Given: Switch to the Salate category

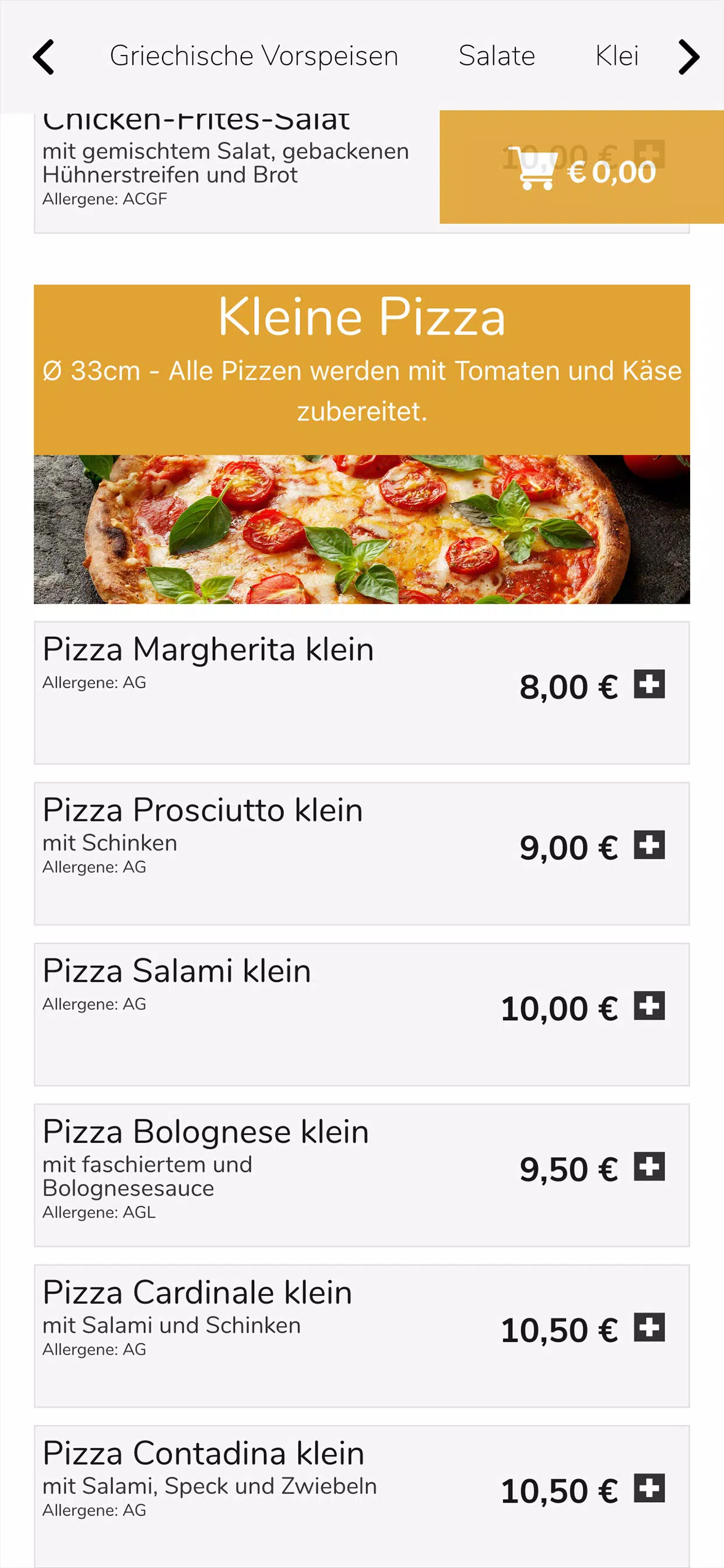Looking at the screenshot, I should click(x=497, y=56).
